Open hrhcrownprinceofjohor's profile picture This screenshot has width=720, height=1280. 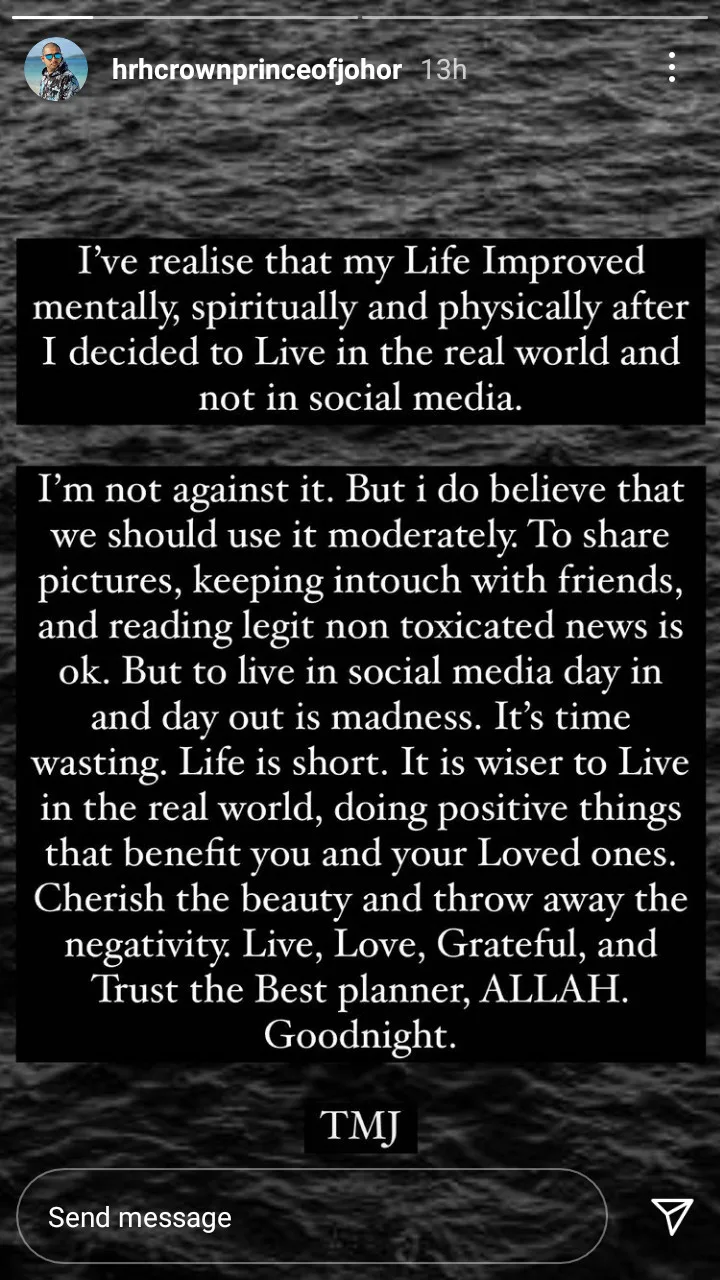56,69
